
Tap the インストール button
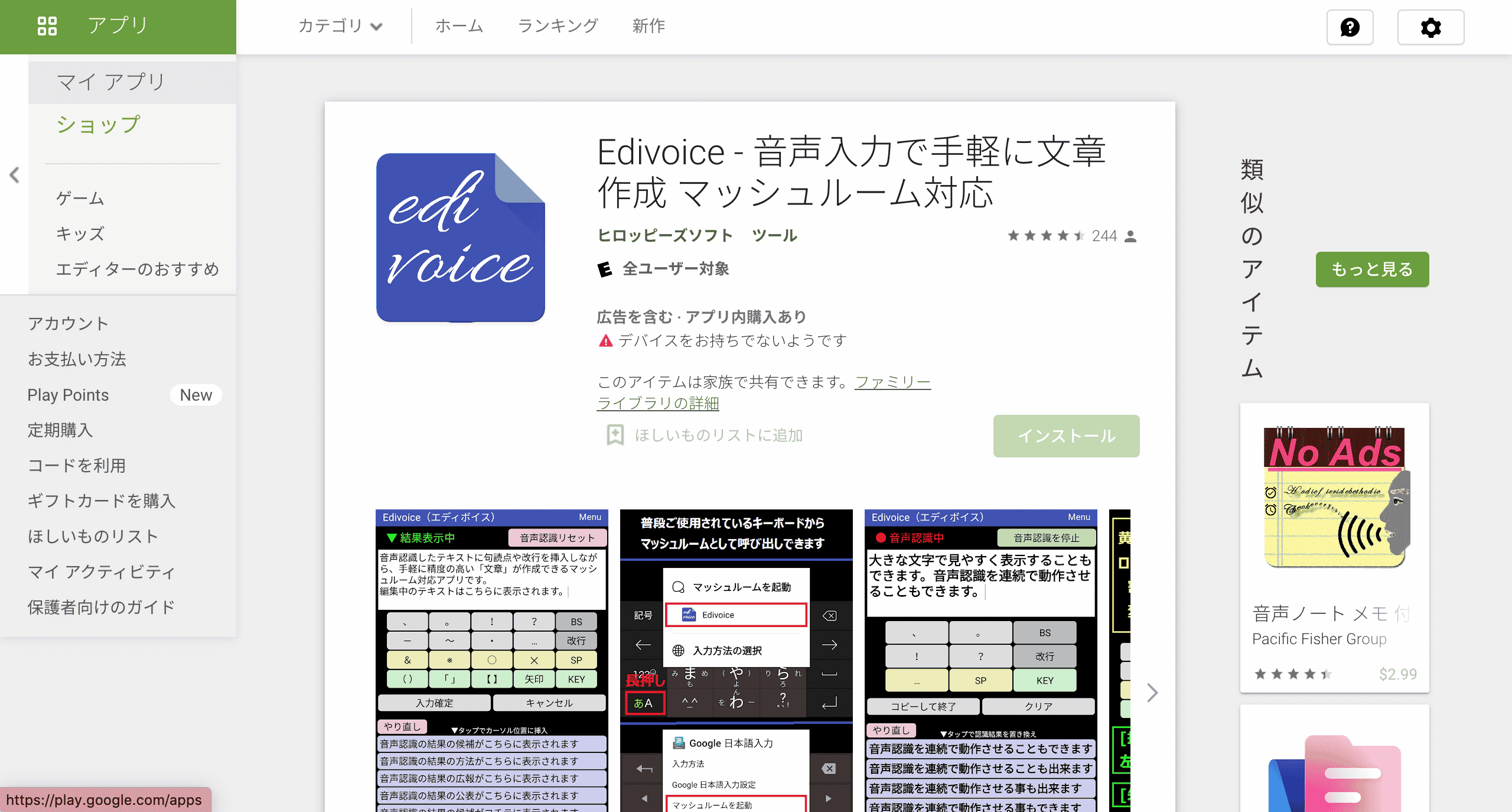(x=1066, y=436)
